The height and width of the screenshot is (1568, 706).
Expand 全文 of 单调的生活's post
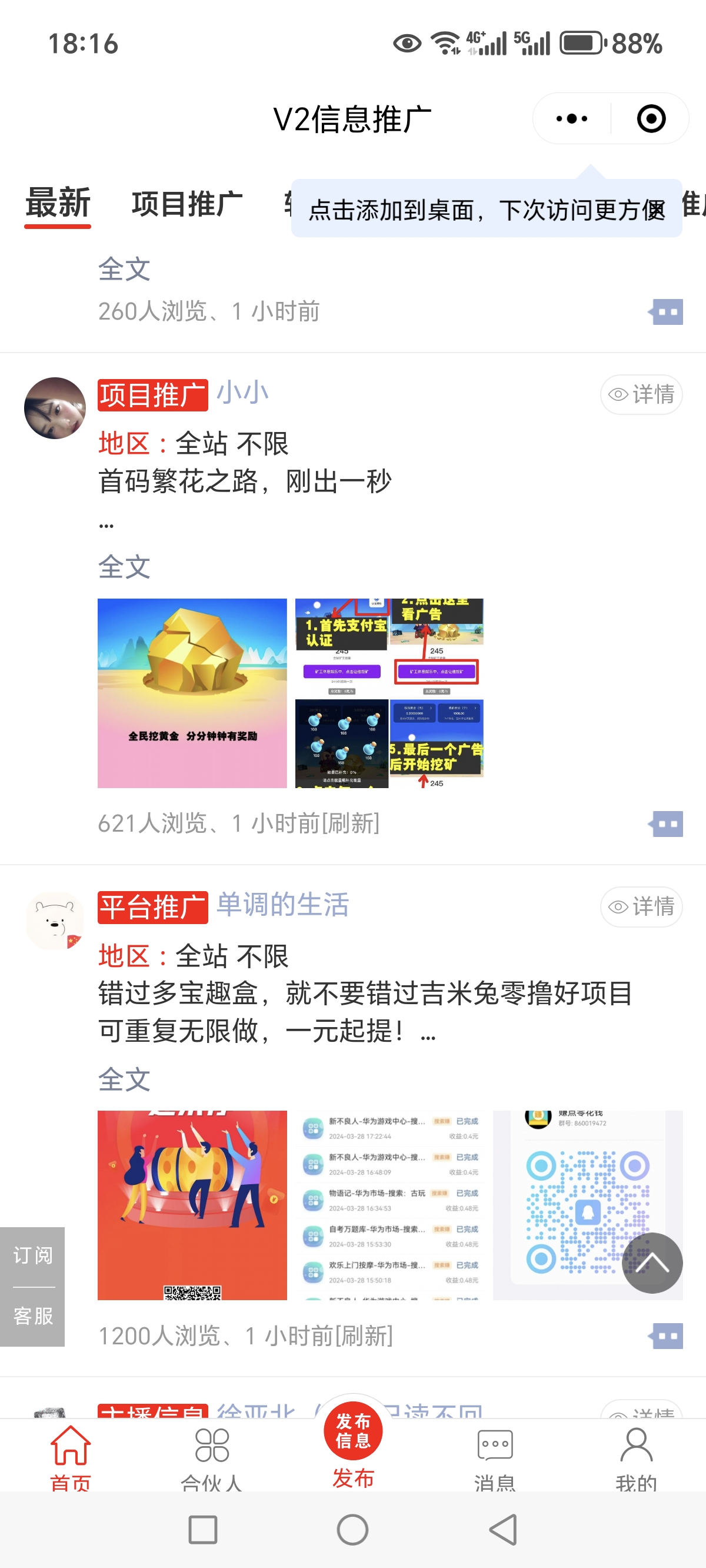(124, 1080)
